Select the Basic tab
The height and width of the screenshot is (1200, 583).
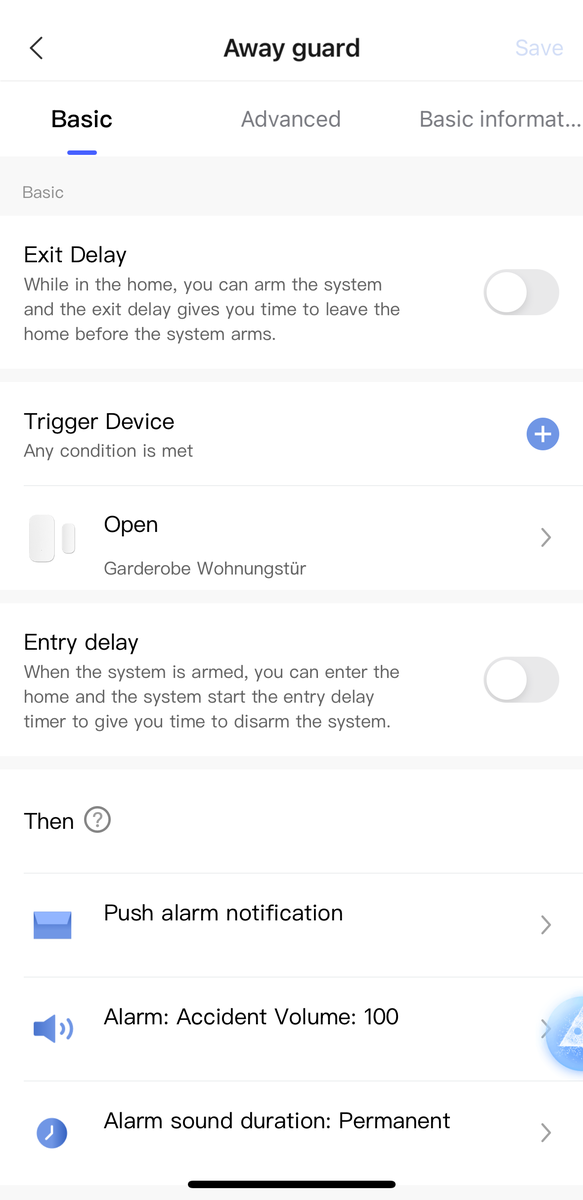pyautogui.click(x=82, y=119)
